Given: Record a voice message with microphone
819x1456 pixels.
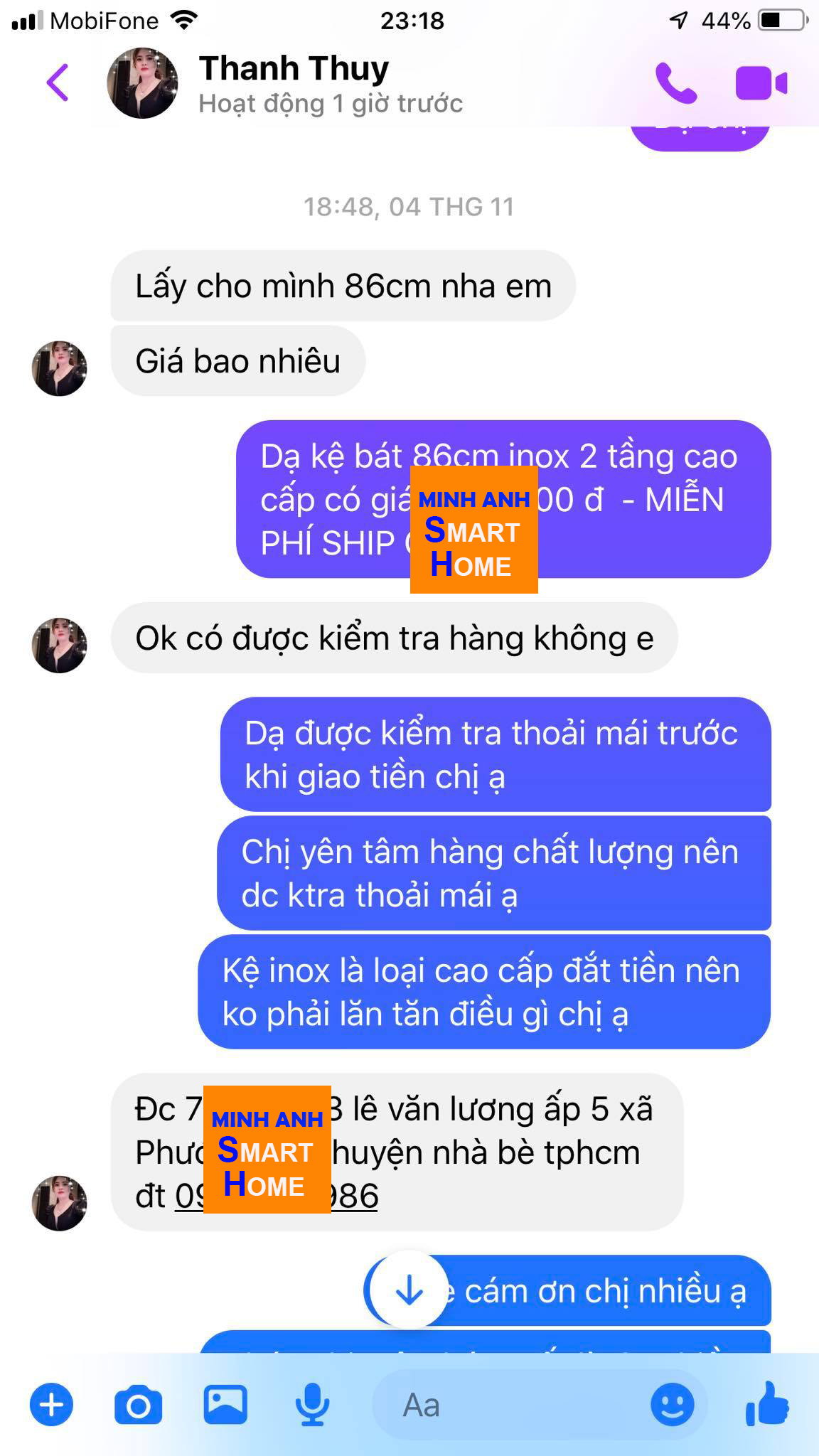Looking at the screenshot, I should (312, 1405).
